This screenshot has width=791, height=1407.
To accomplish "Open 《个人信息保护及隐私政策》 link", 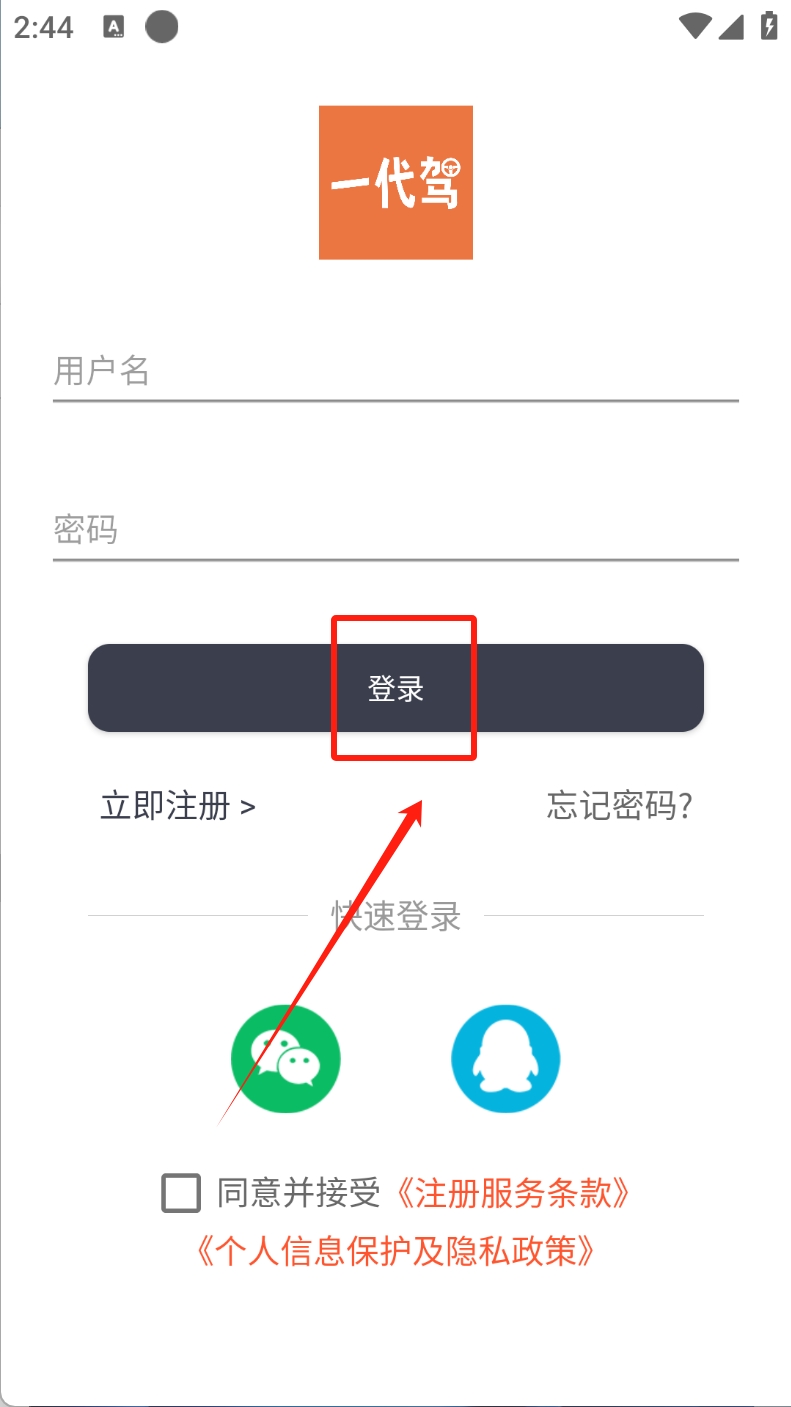I will coord(395,1251).
